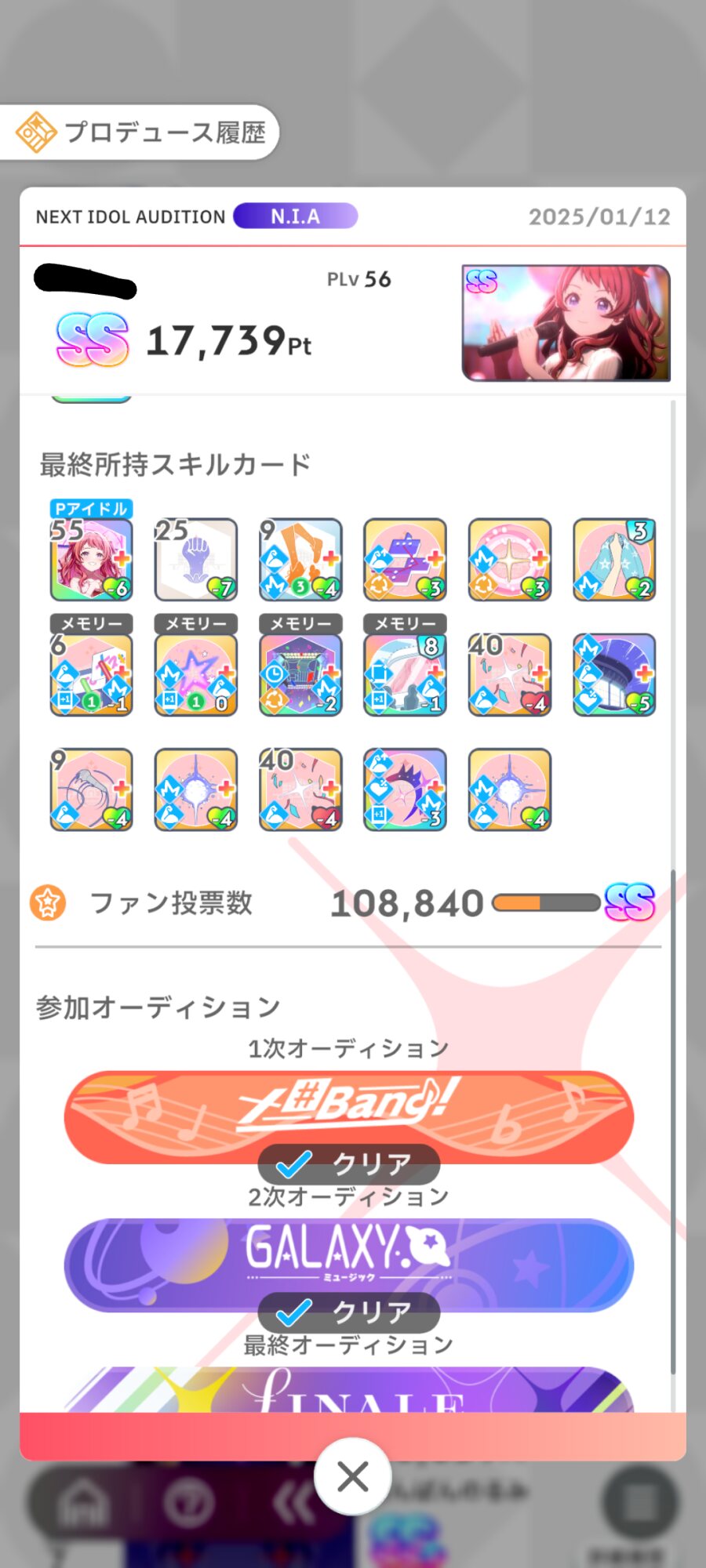This screenshot has width=706, height=1568.
Task: Open the Pアイドル skill card
Action: click(x=91, y=558)
